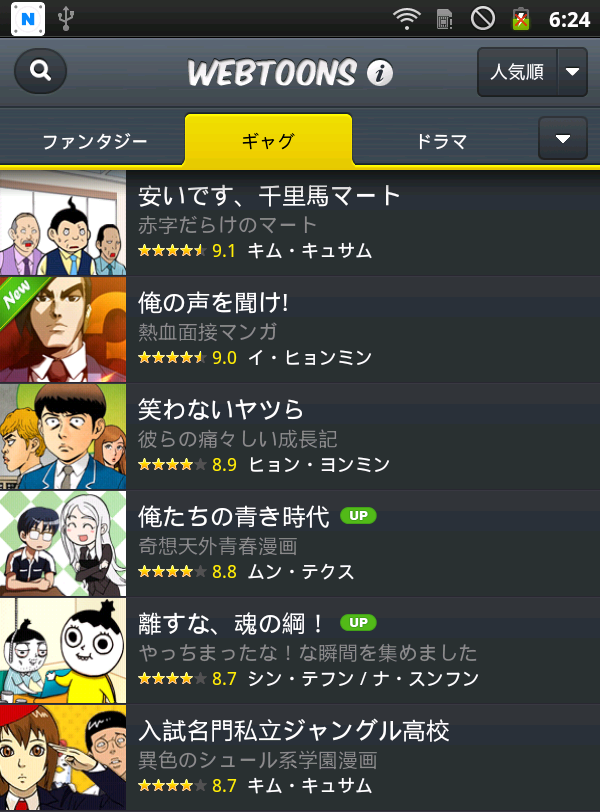
Task: Expand the genre list arrow
Action: (x=562, y=139)
